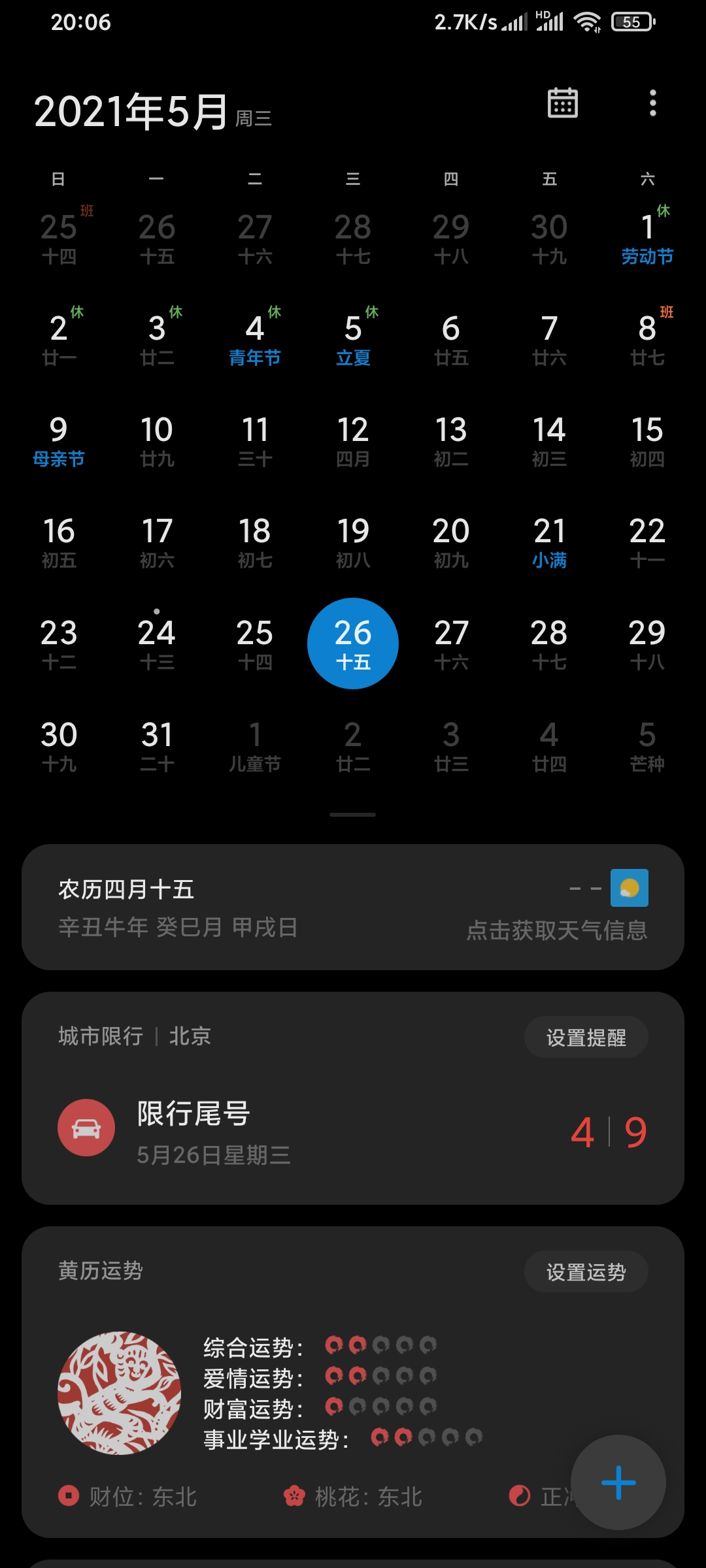Select April 28 in previous month

(353, 238)
